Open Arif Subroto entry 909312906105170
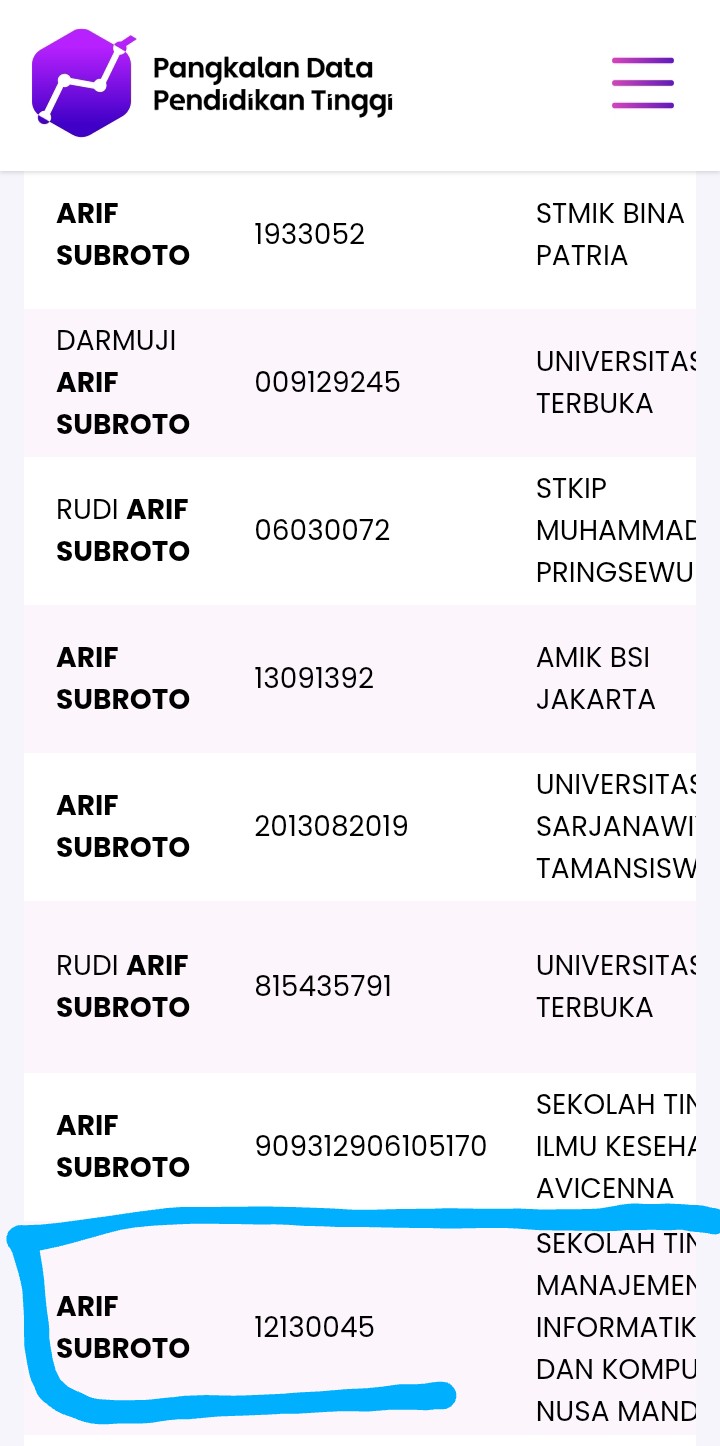Viewport: 720px width, 1446px height. click(x=123, y=1146)
